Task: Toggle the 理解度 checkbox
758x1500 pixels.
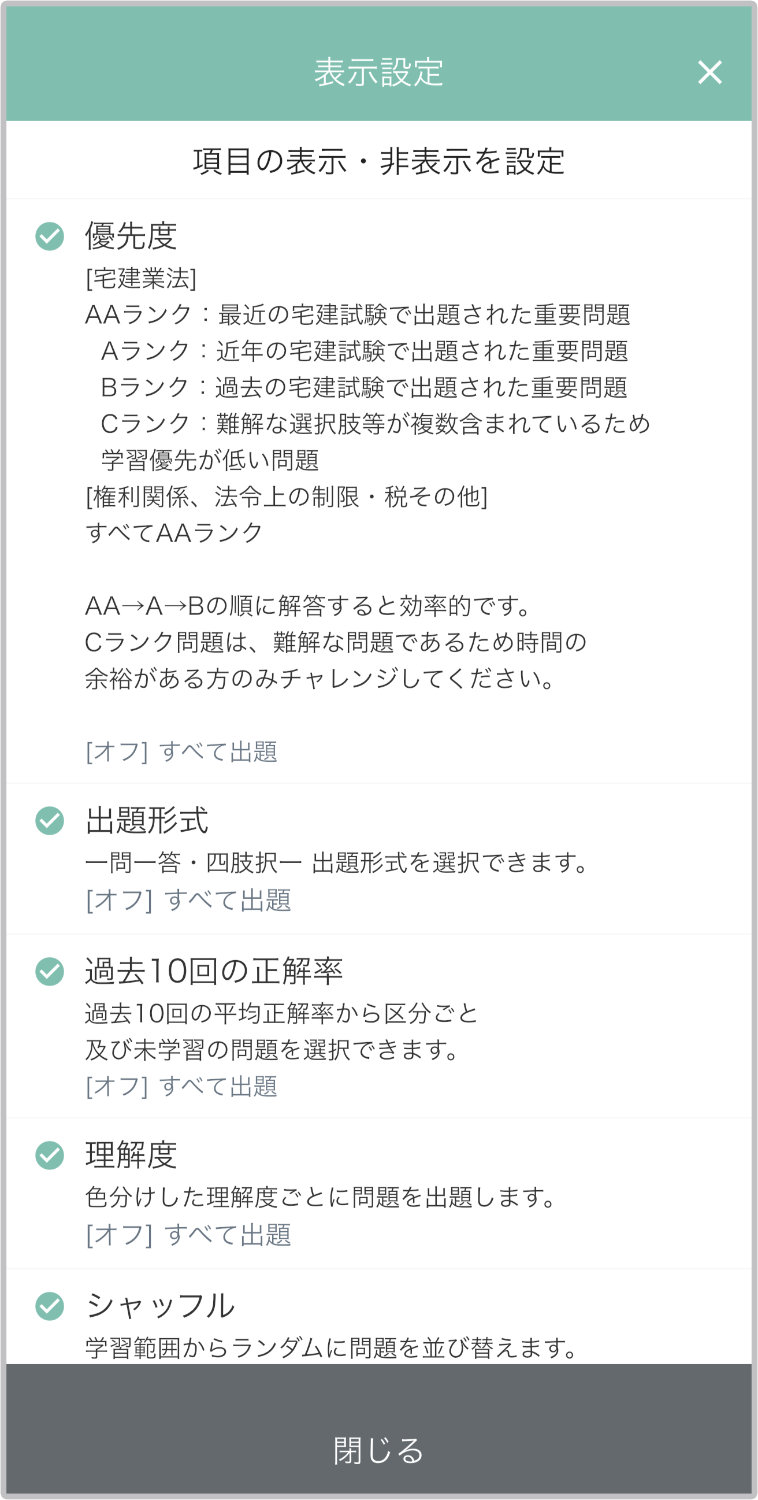Action: [50, 1155]
